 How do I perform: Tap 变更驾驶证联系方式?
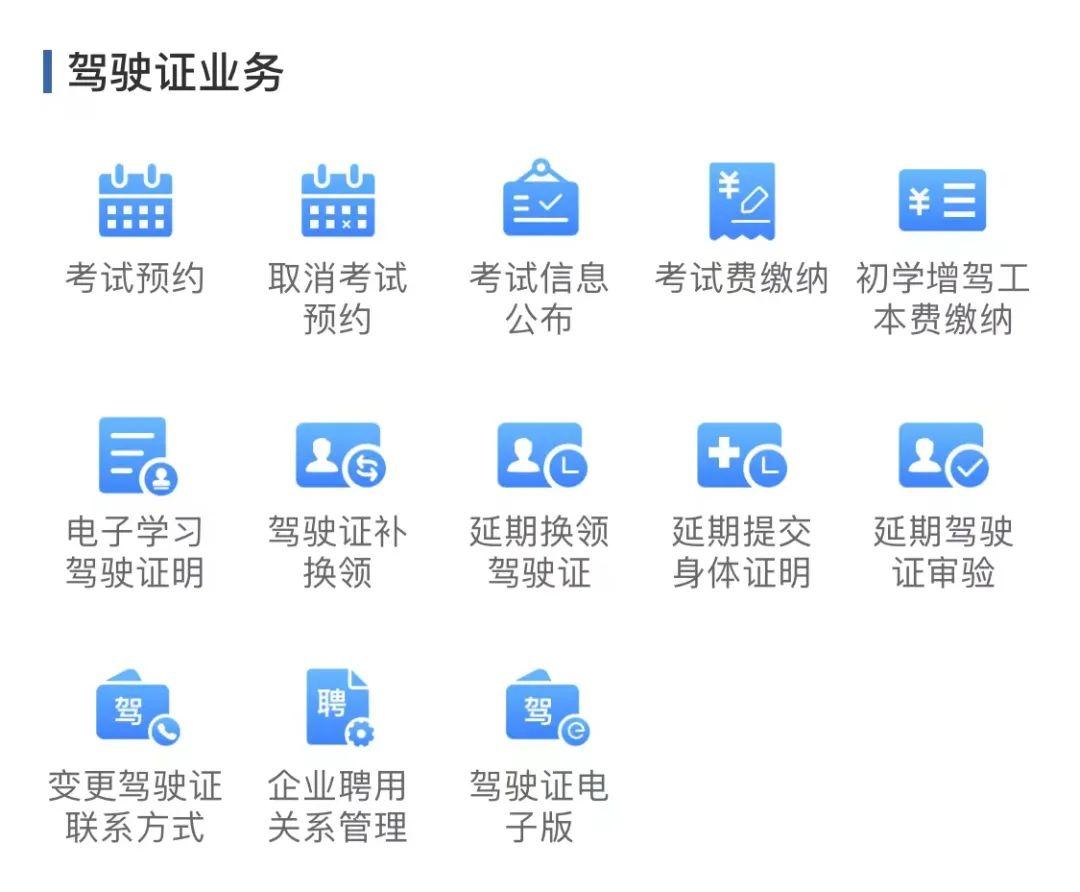pyautogui.click(x=135, y=709)
